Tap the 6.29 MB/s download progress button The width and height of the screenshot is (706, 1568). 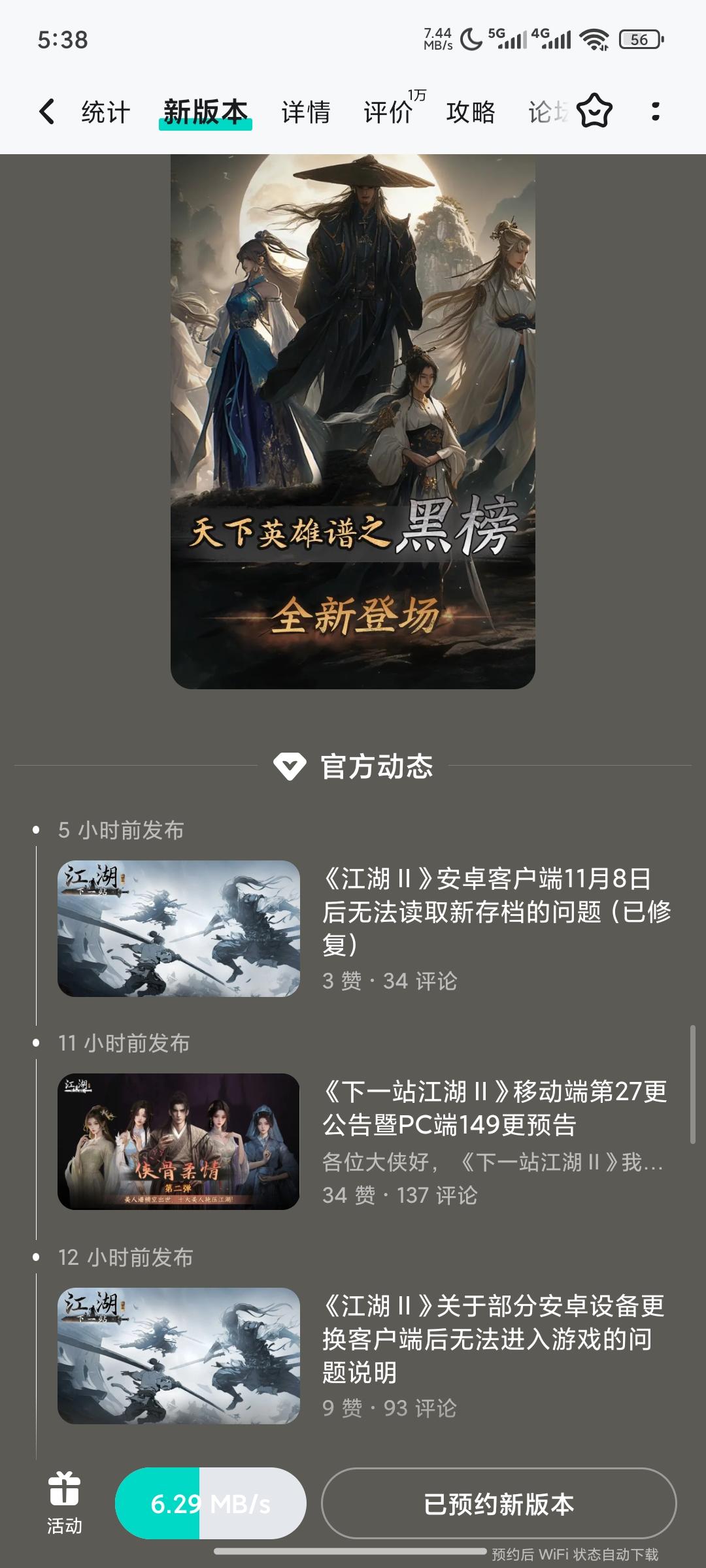point(210,1503)
